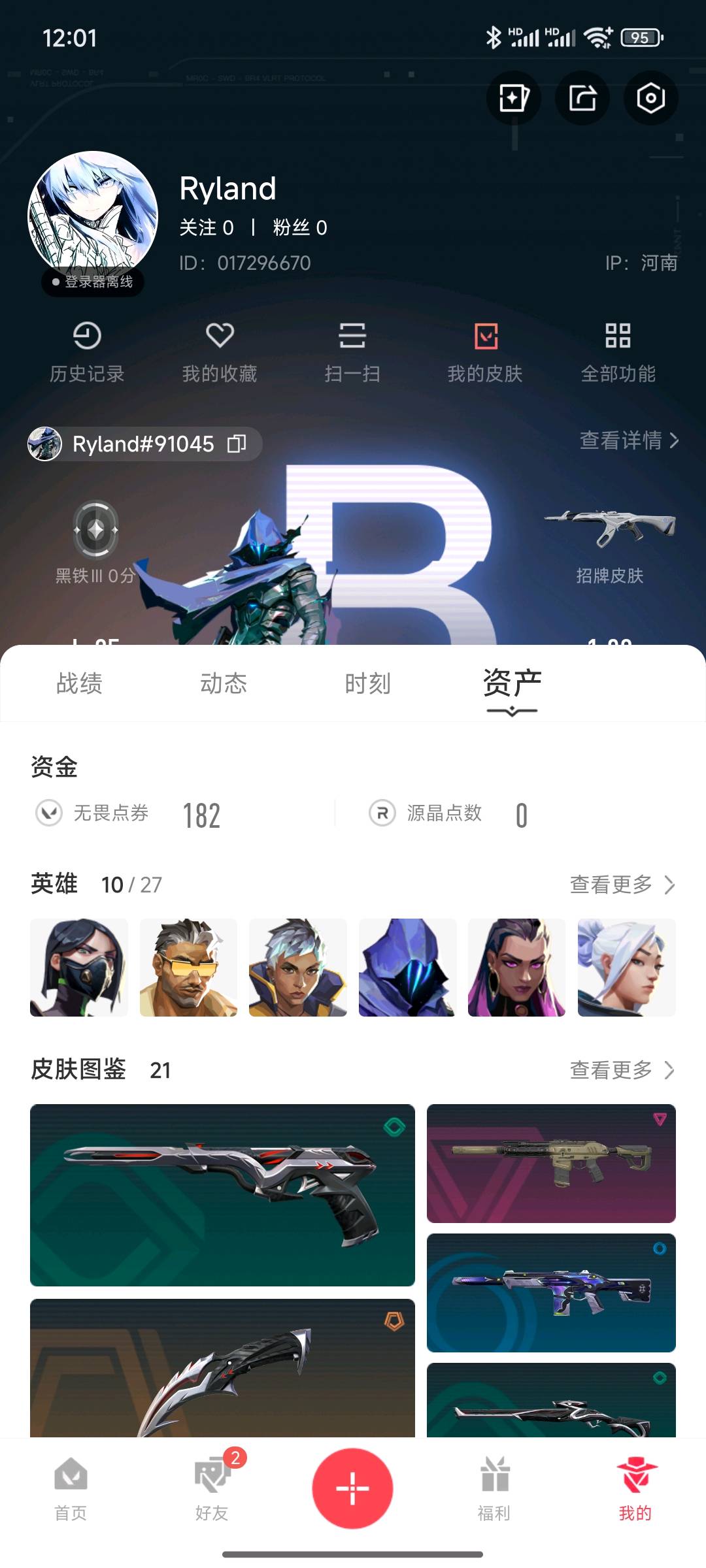Open the 好友 friends tab
The width and height of the screenshot is (706, 1568).
pyautogui.click(x=212, y=1490)
